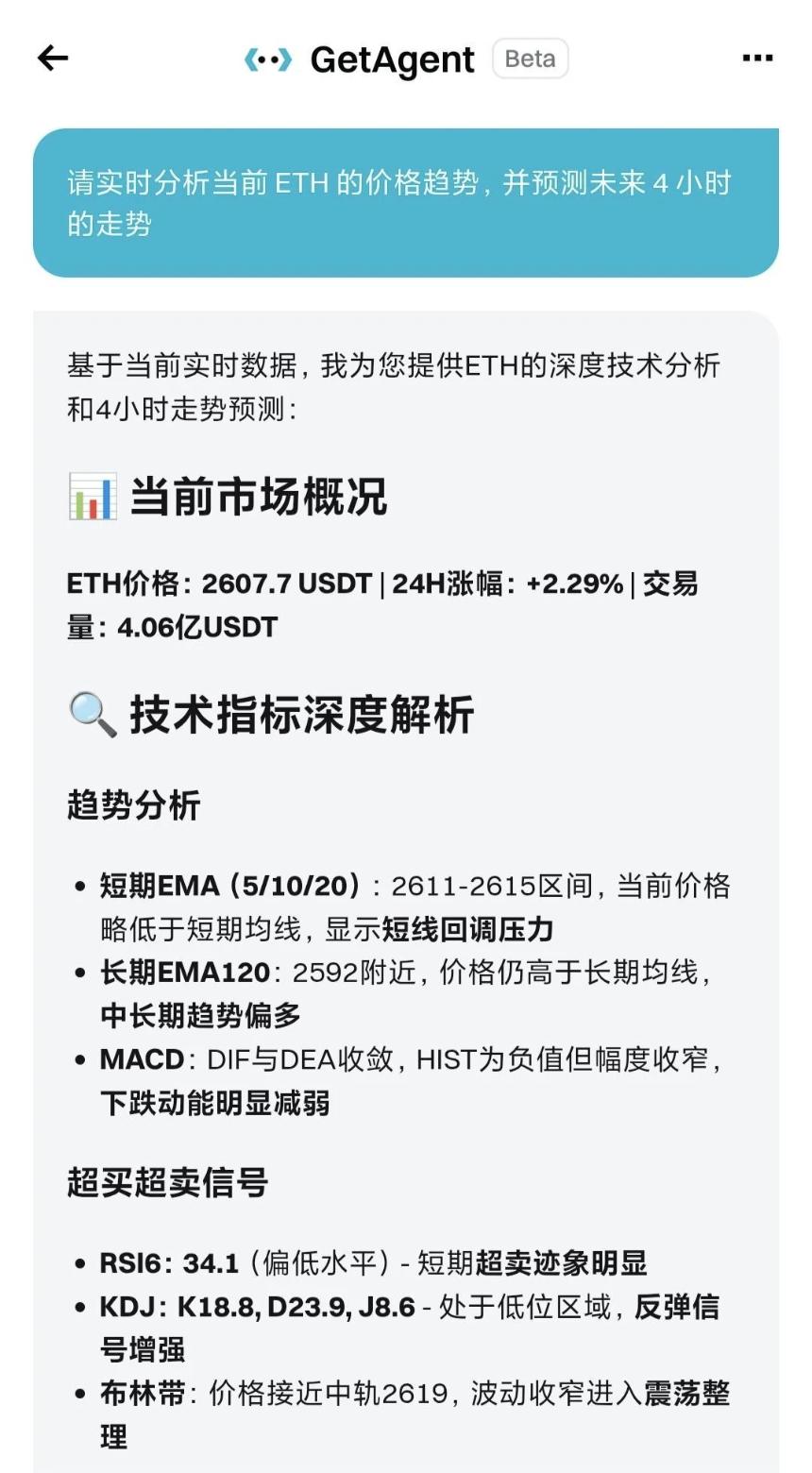Open the overflow menu item at top right
812x1473 pixels.
757,59
